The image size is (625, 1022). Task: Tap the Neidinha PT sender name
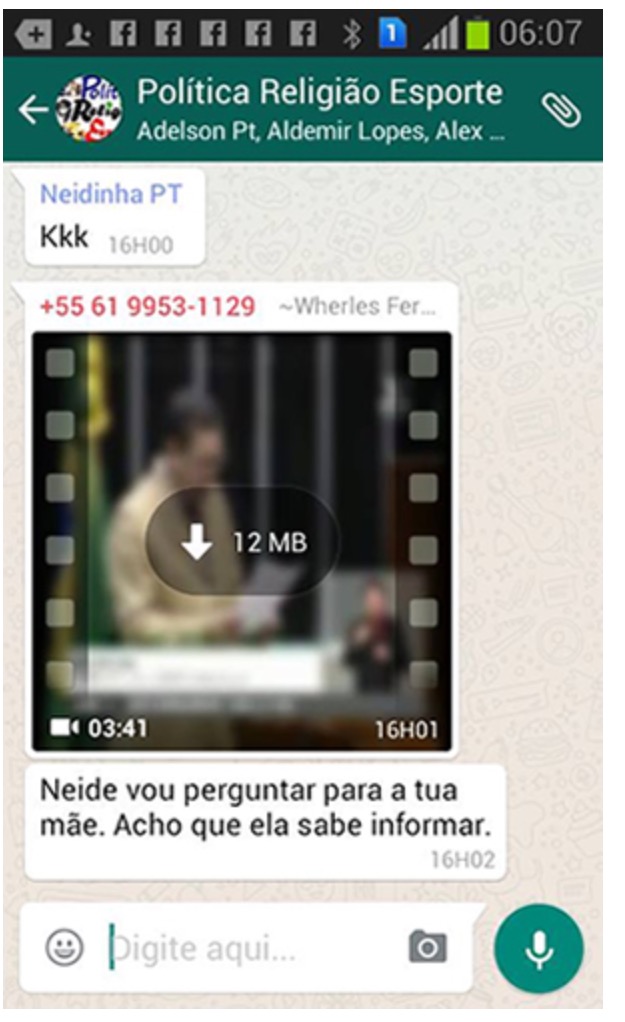(110, 194)
